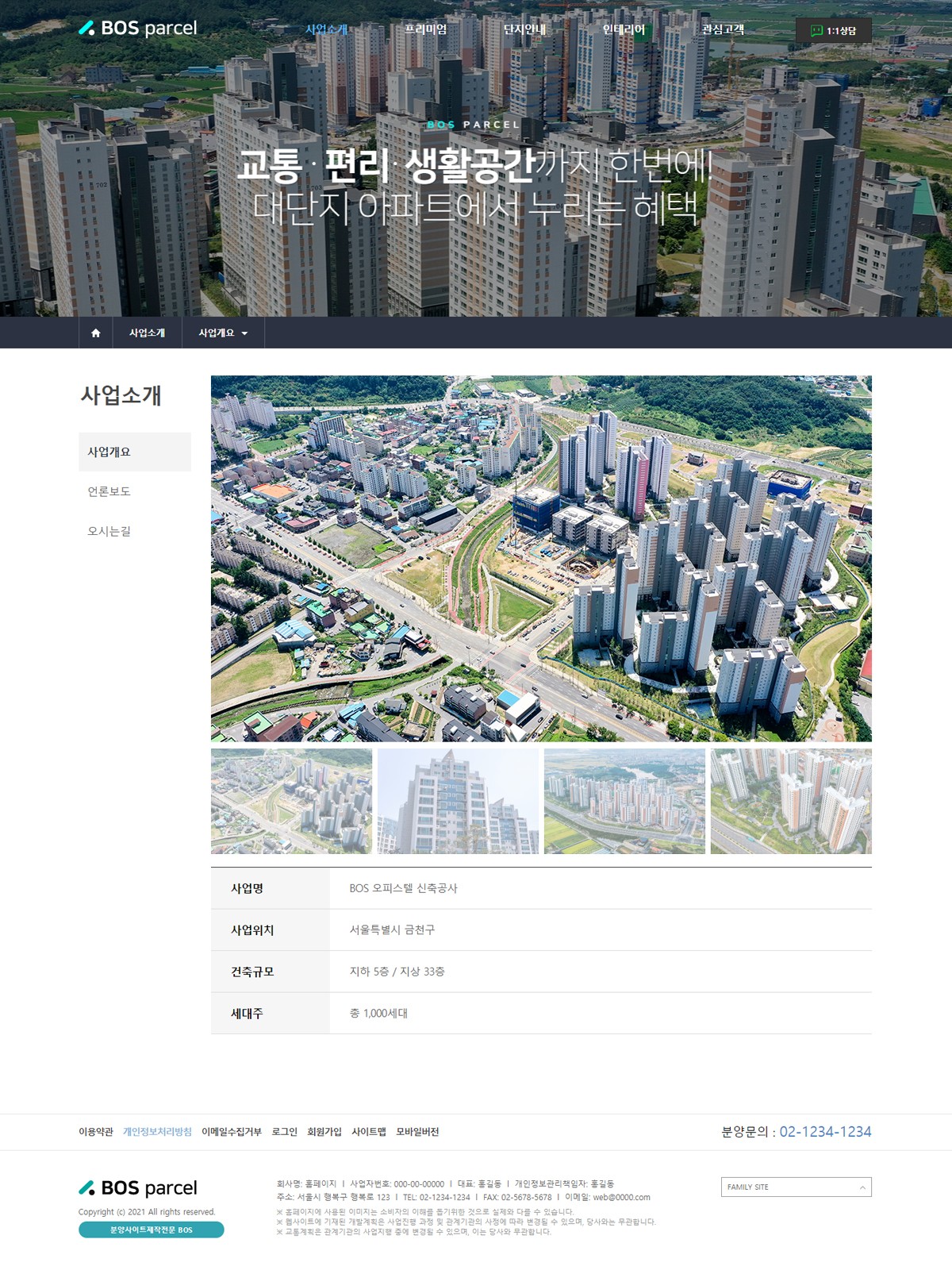This screenshot has height=1270, width=952.
Task: Tap the 분양사이트제작전문 BOS button
Action: coord(151,1230)
